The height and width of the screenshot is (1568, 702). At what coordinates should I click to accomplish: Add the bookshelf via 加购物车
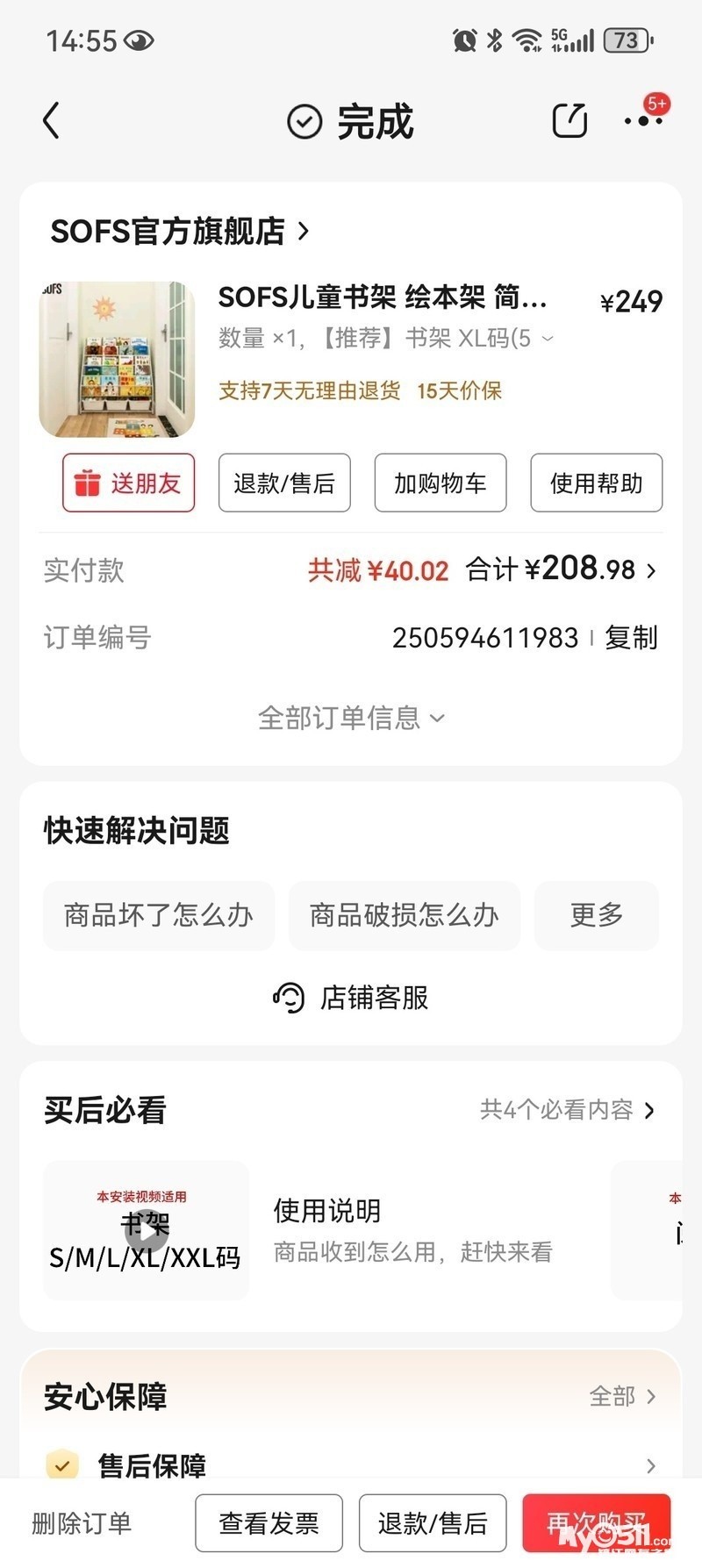[x=441, y=483]
